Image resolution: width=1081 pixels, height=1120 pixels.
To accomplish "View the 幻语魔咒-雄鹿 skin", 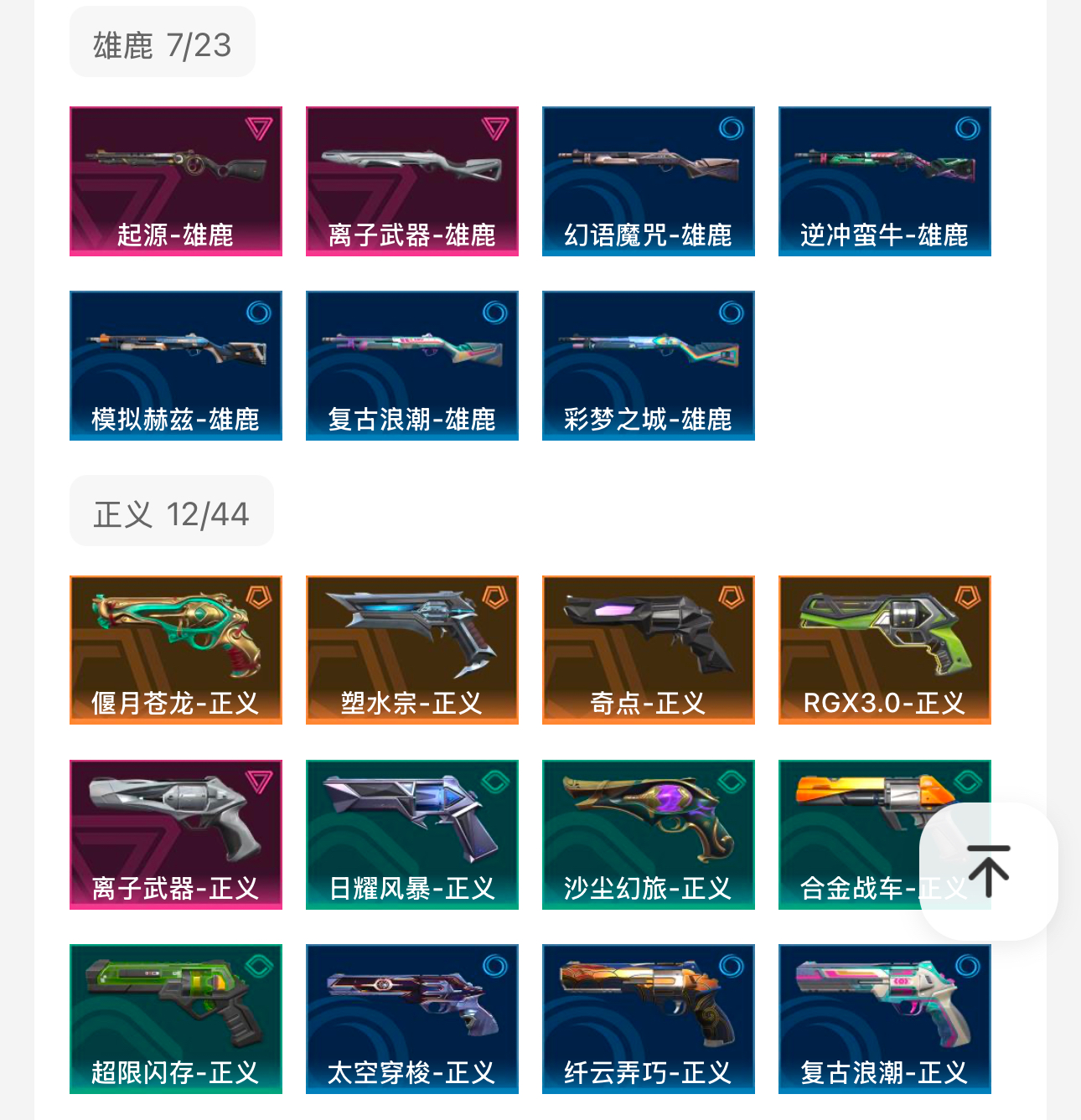I will (649, 181).
